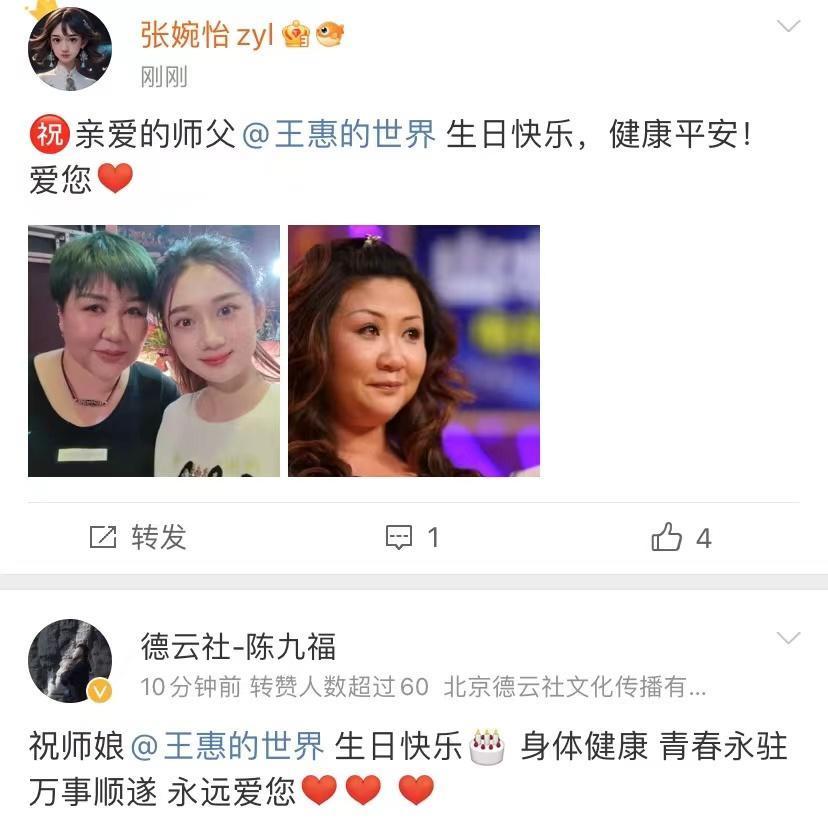Open 张婉怡 zyl's profile avatar

click(69, 49)
